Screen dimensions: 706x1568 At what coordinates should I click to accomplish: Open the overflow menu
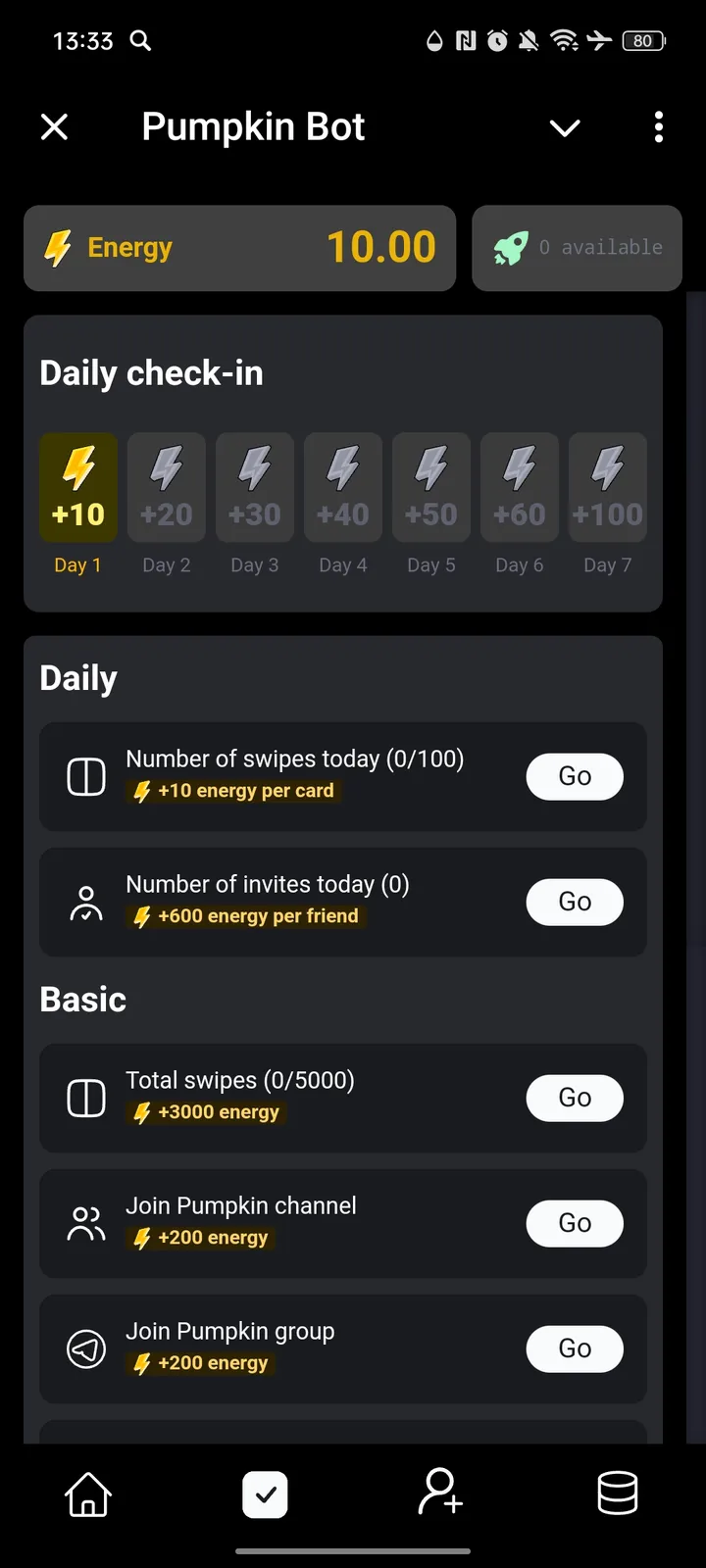[658, 126]
